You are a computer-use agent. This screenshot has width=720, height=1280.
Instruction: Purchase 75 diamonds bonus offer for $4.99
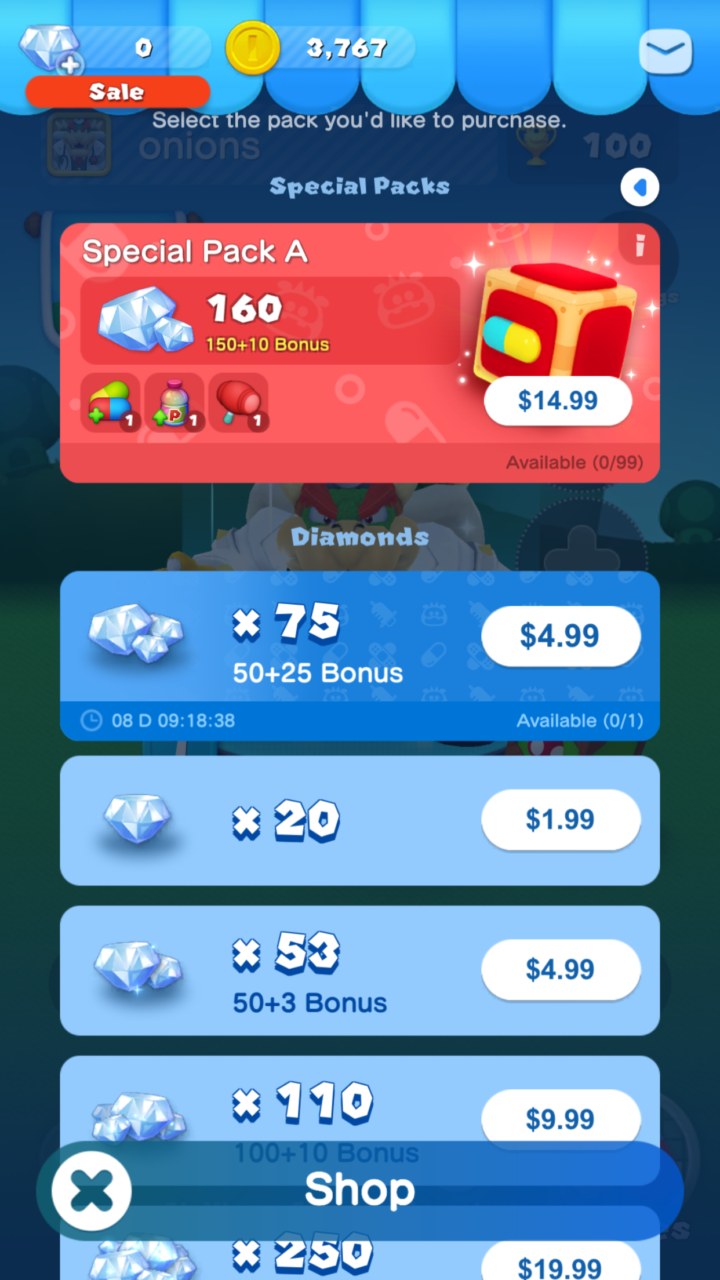point(560,636)
